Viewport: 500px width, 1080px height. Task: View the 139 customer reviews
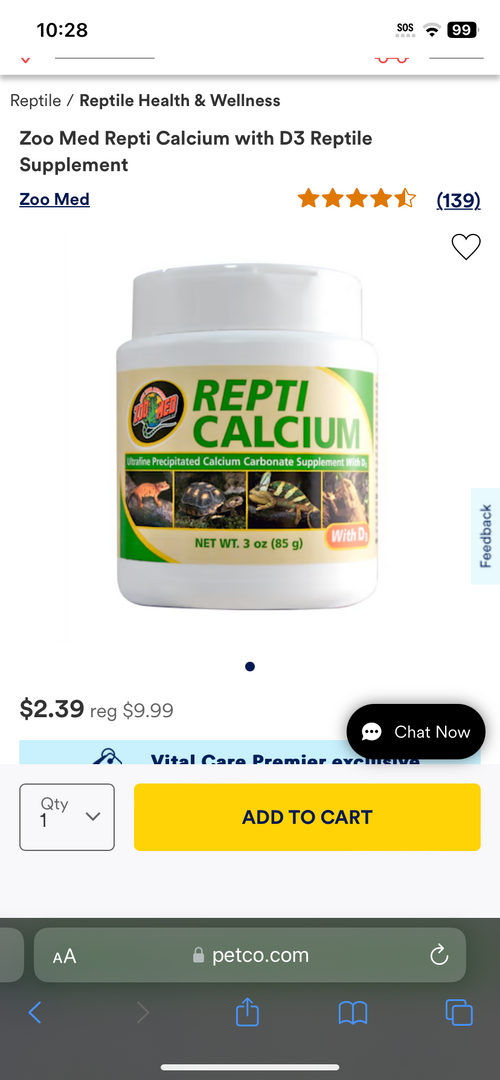[459, 200]
